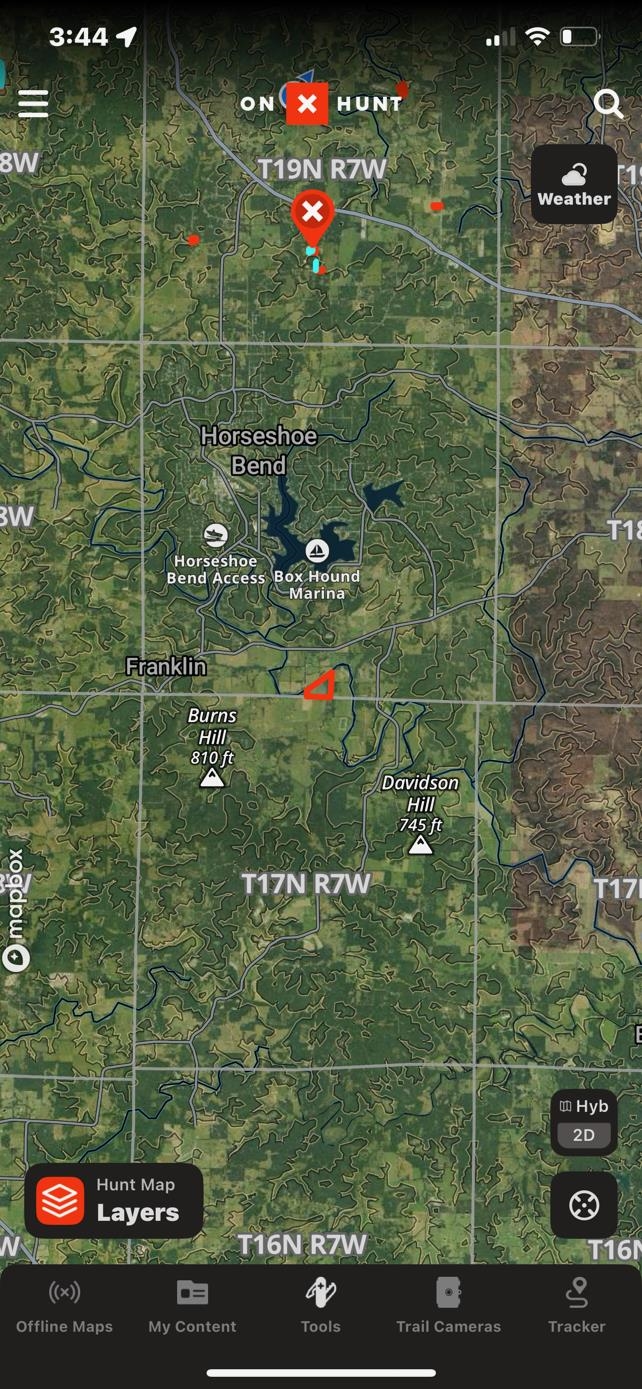This screenshot has width=642, height=1389.
Task: Tap the red outlined area near Franklin
Action: click(x=320, y=686)
